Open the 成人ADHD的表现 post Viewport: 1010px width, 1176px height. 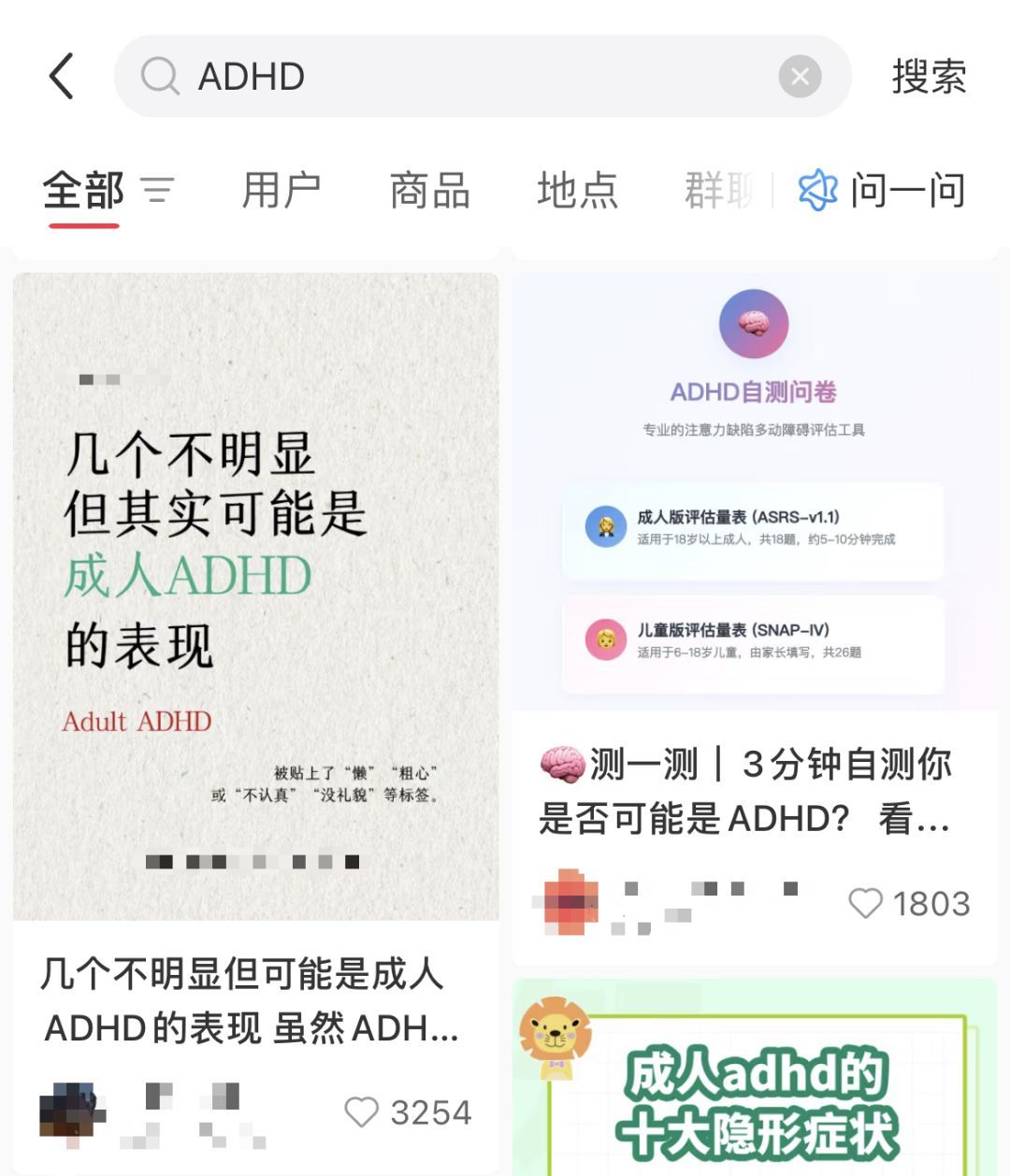(x=255, y=596)
